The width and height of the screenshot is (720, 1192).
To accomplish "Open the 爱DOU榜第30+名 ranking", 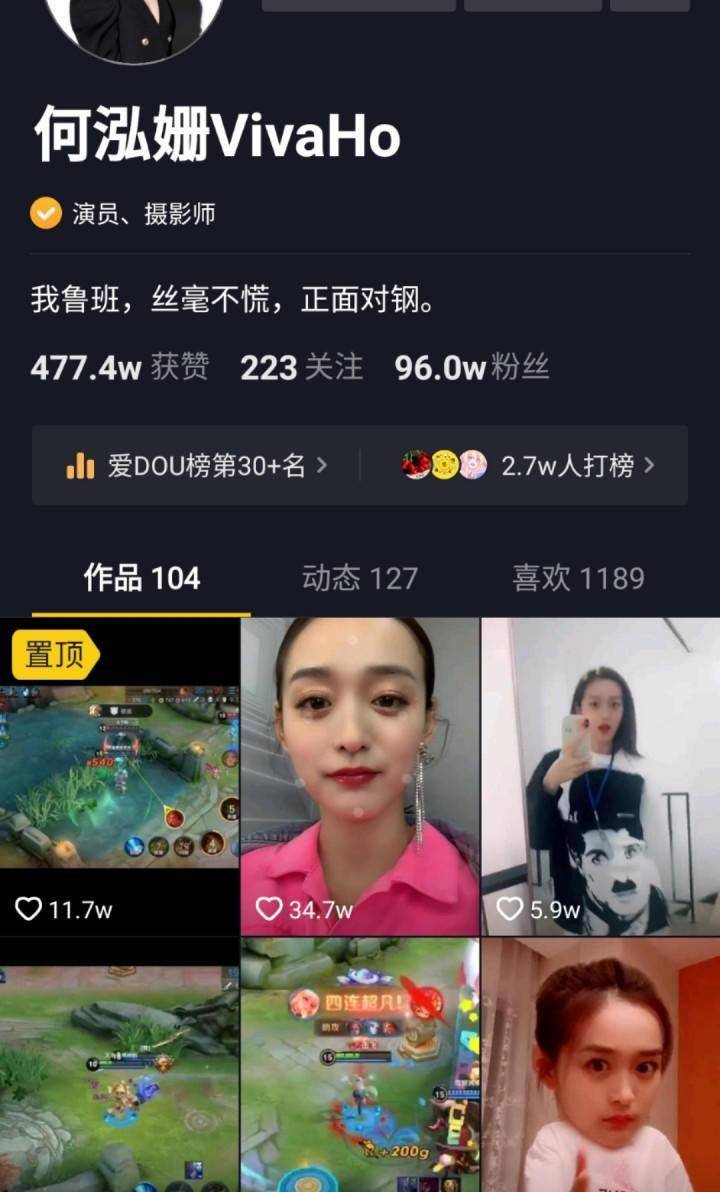I will click(197, 465).
